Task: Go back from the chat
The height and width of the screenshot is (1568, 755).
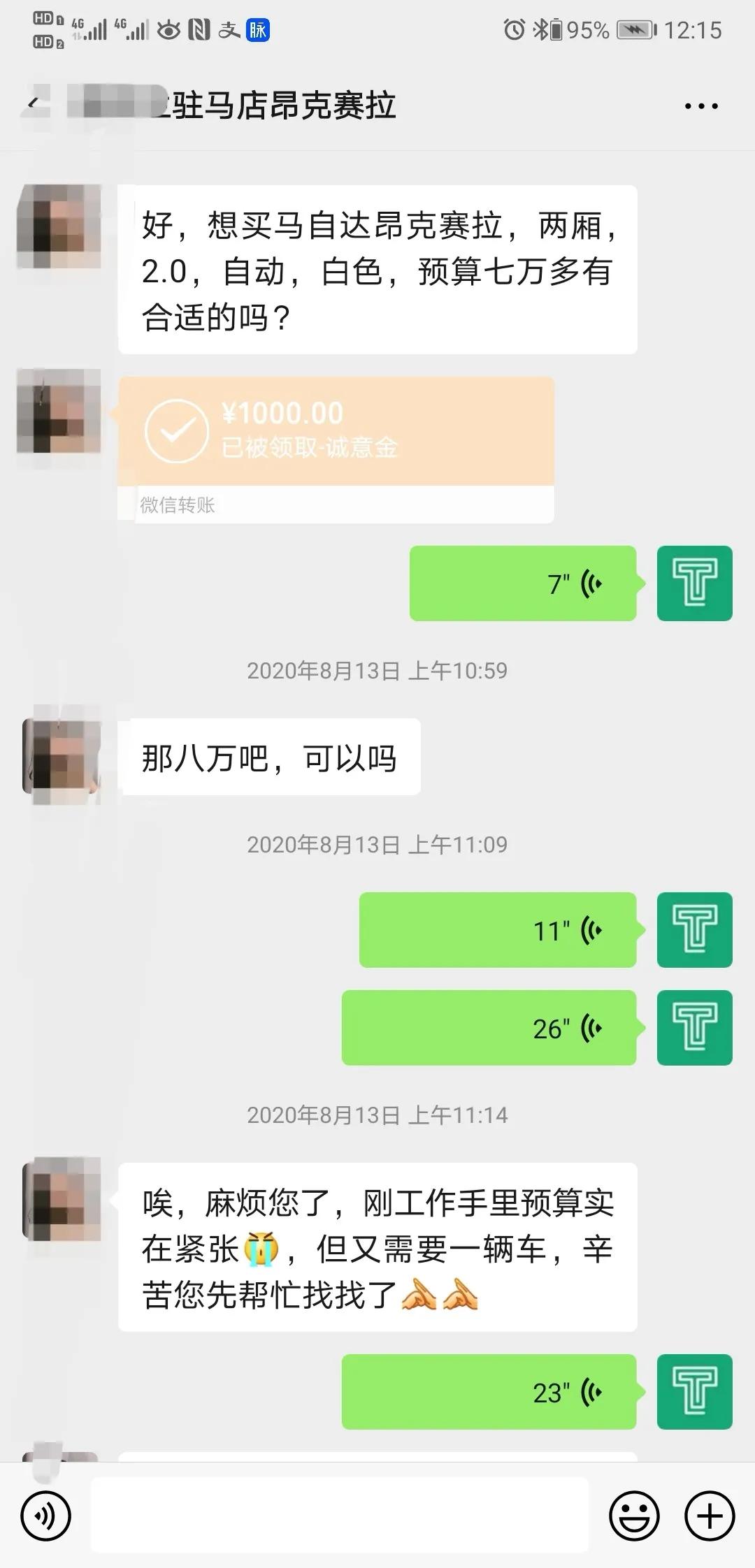Action: point(32,106)
